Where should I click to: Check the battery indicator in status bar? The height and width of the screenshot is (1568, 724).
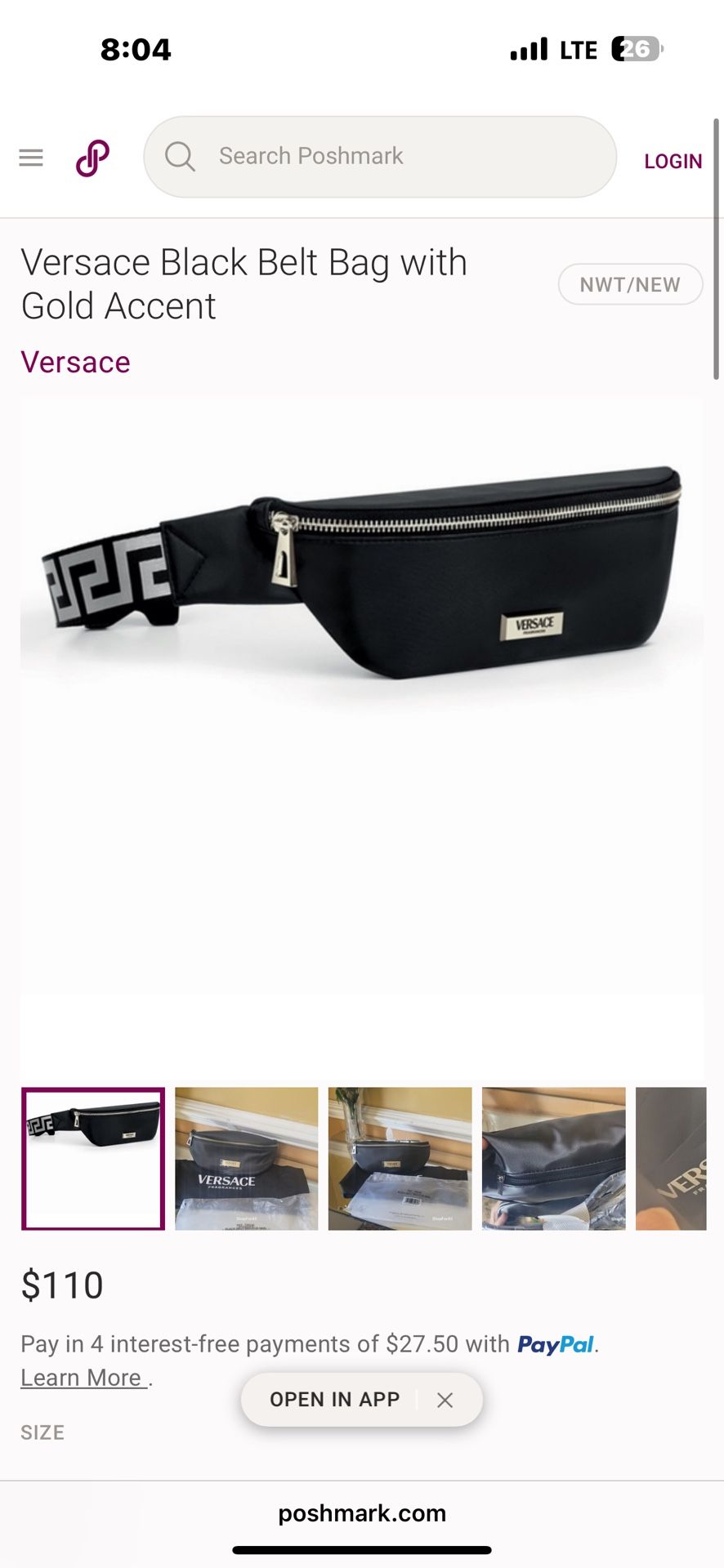[635, 49]
